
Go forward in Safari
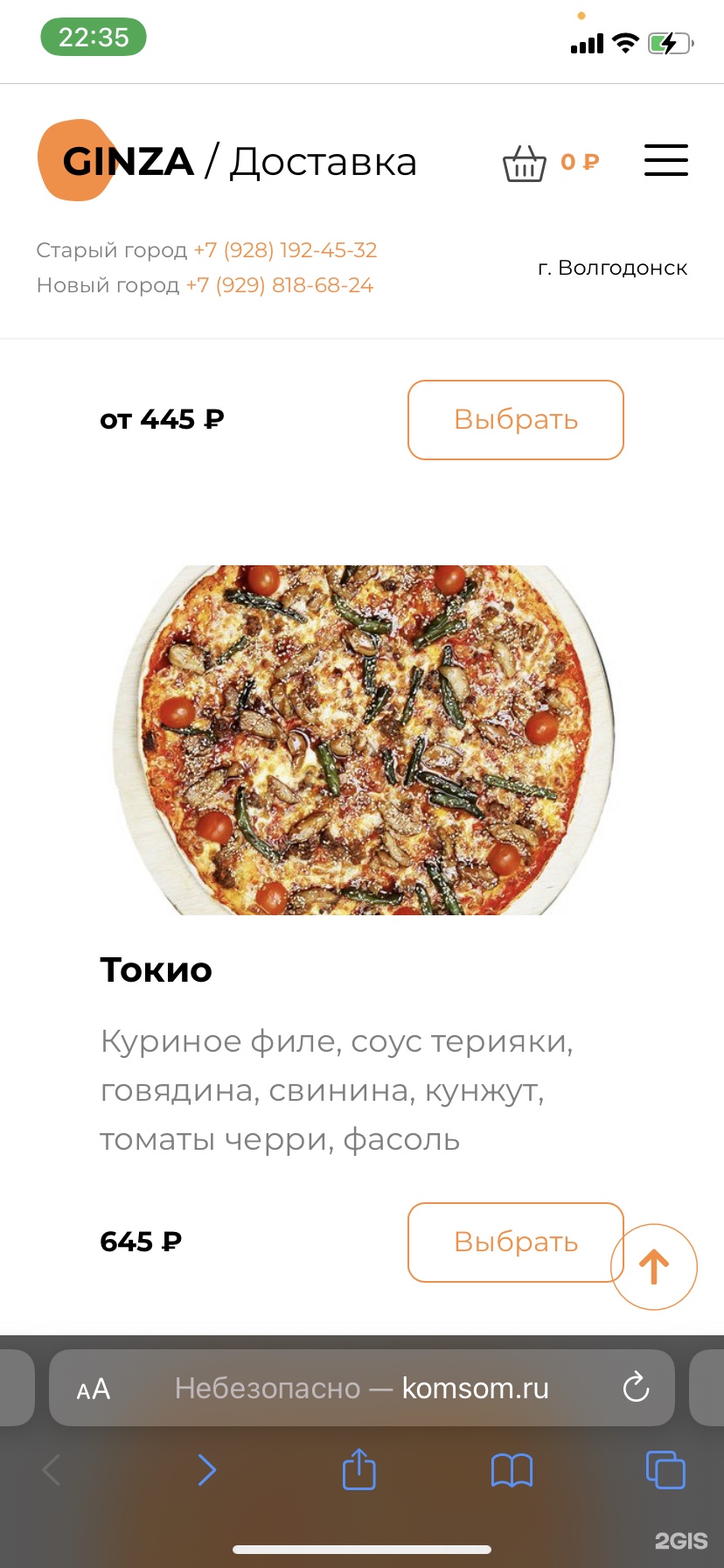coord(206,1470)
